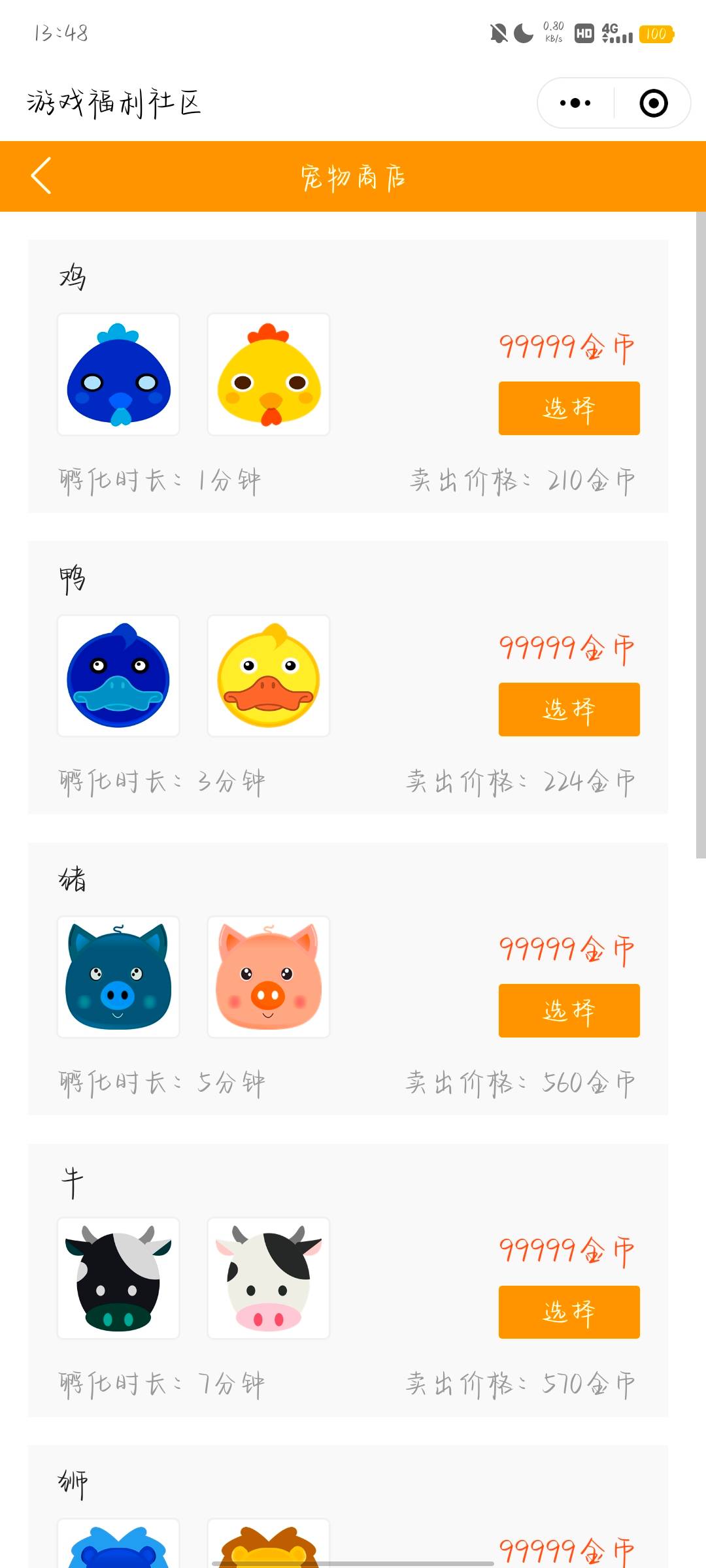
Task: Tap the dark cow picture
Action: [118, 1278]
